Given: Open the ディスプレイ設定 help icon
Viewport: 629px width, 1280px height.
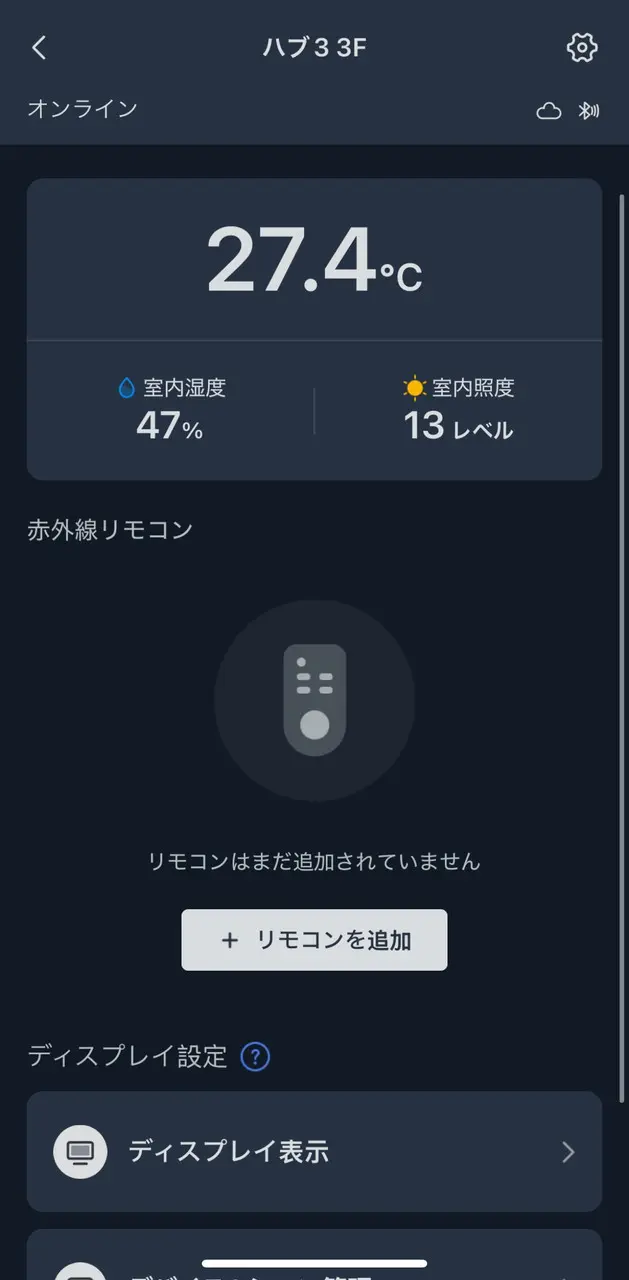Looking at the screenshot, I should [x=256, y=1056].
